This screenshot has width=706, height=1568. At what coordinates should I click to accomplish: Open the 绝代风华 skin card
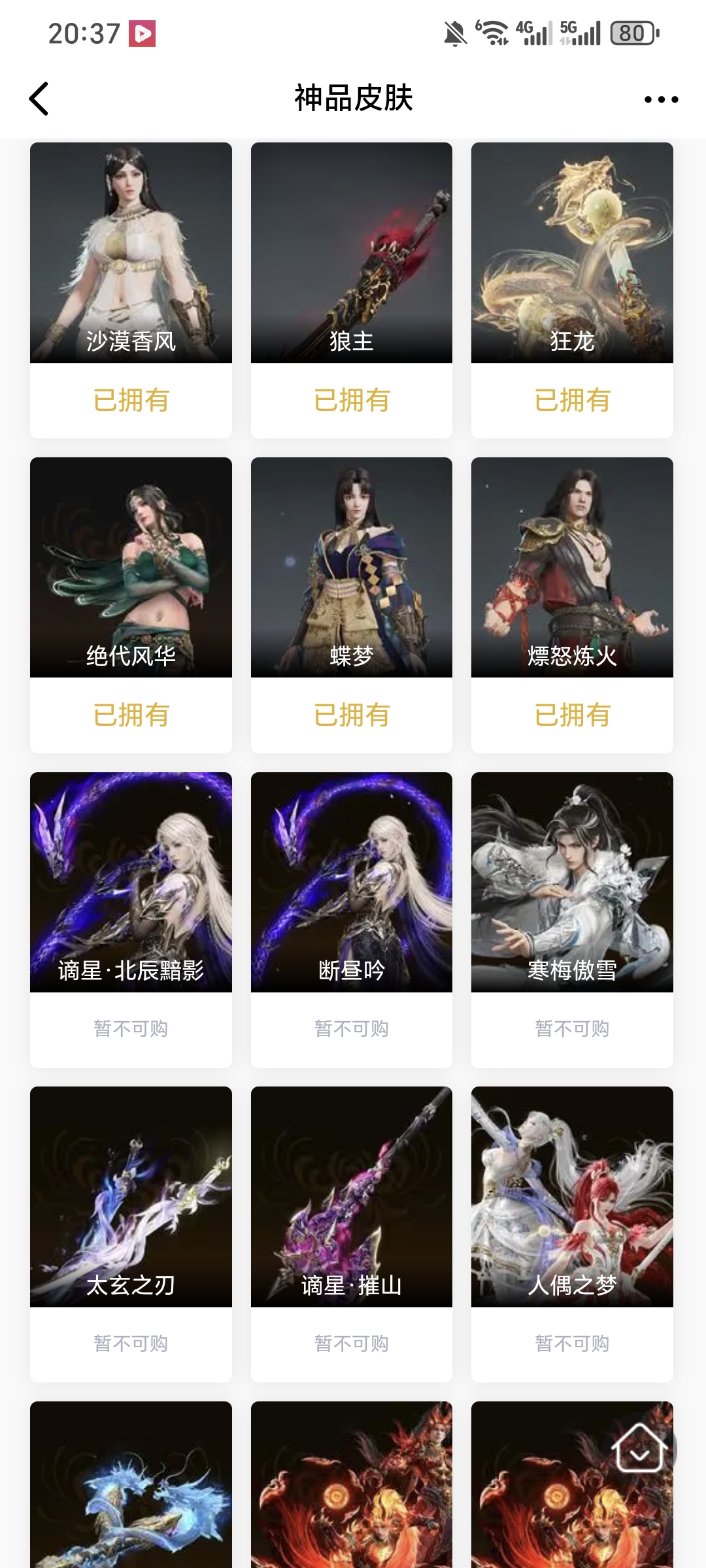[131, 568]
